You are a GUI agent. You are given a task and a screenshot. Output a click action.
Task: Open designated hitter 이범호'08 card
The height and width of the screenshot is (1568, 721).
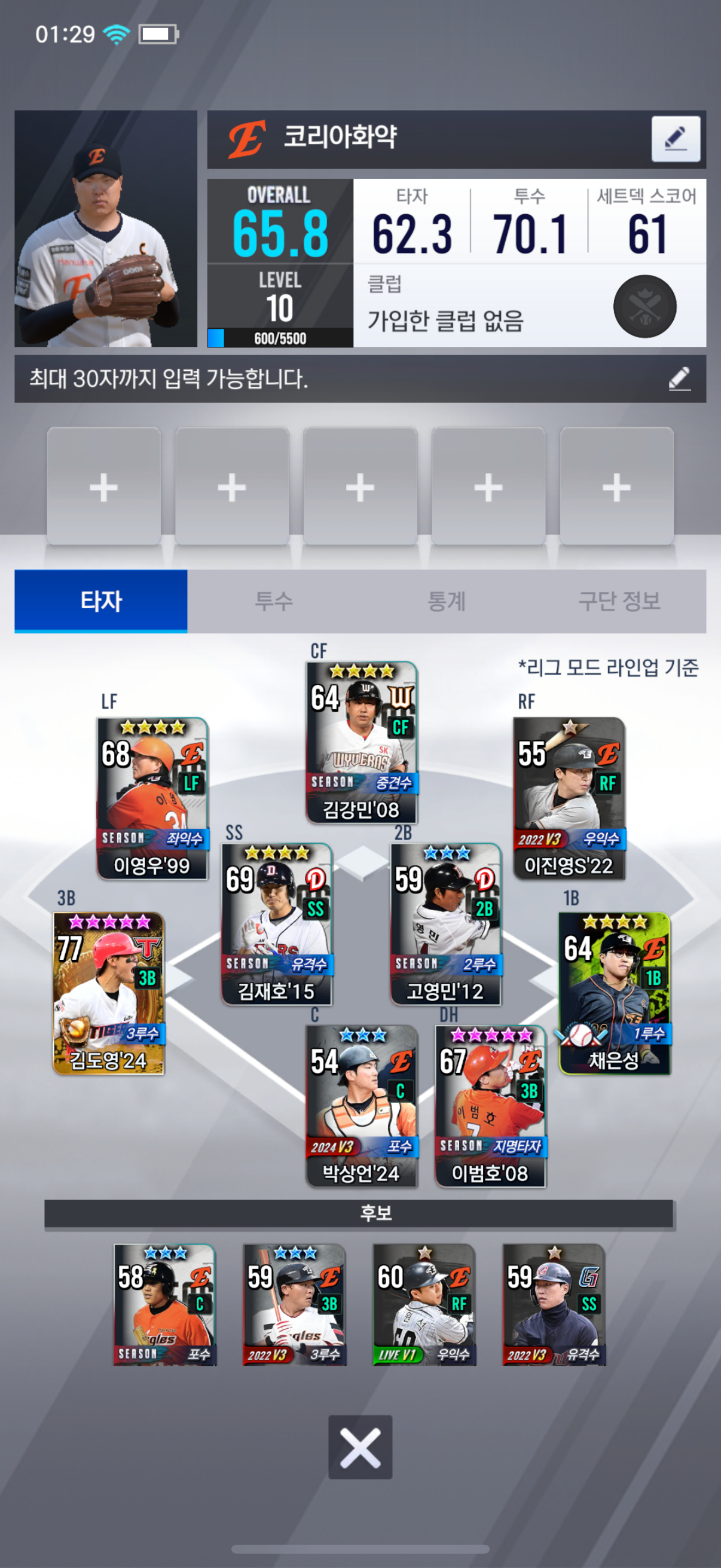point(490,1106)
